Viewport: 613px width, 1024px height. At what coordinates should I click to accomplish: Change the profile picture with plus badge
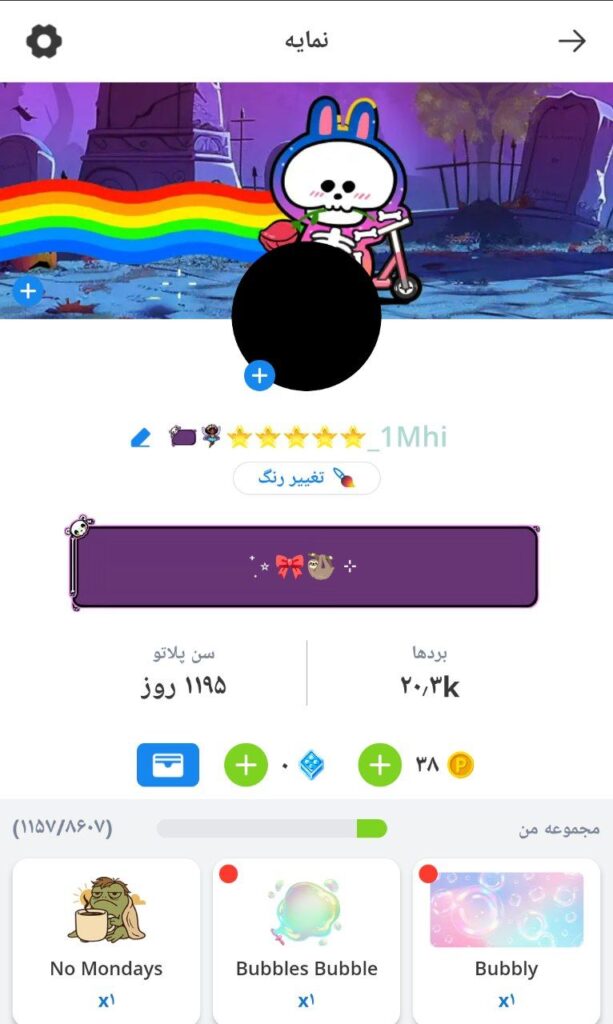[x=259, y=376]
